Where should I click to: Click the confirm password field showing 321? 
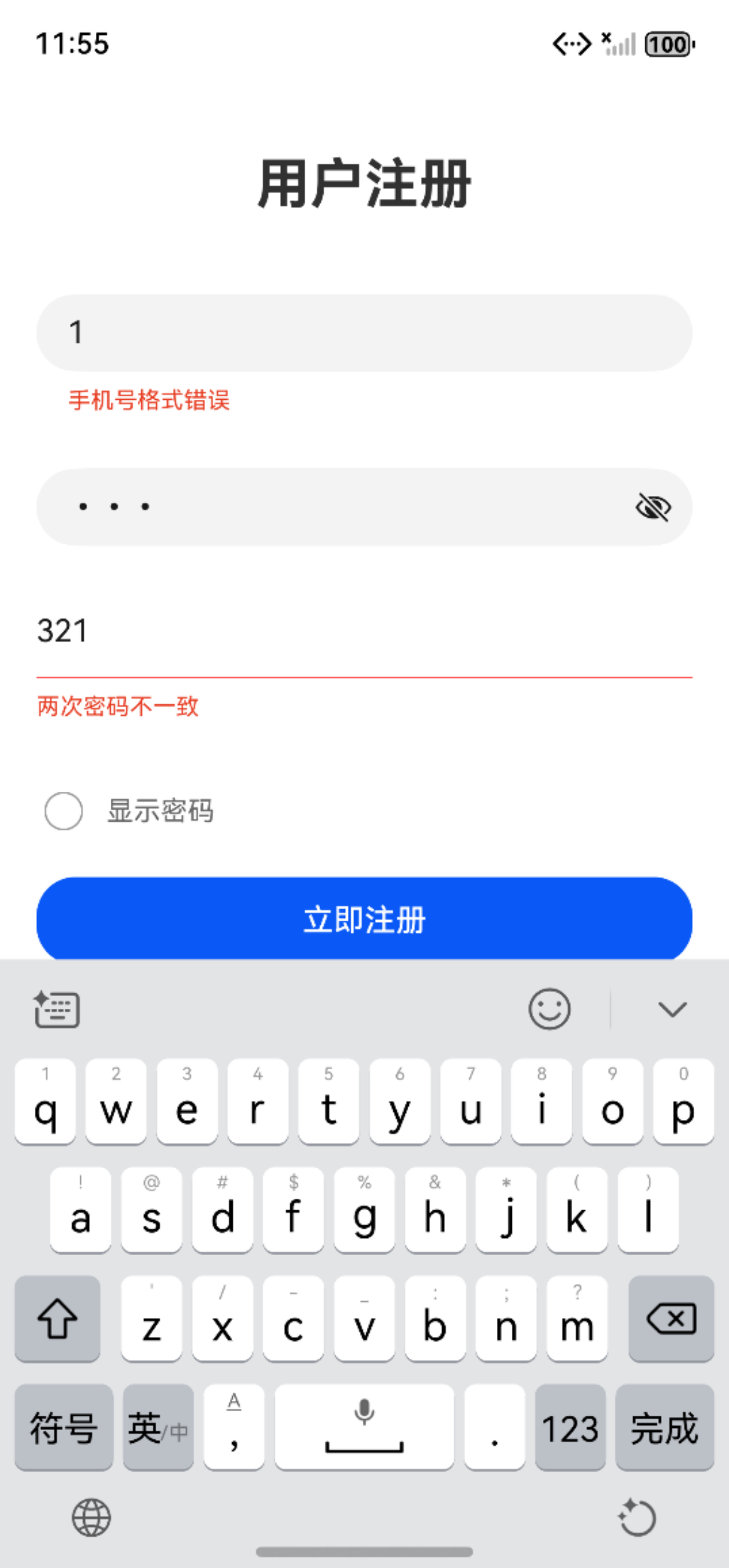coord(363,633)
